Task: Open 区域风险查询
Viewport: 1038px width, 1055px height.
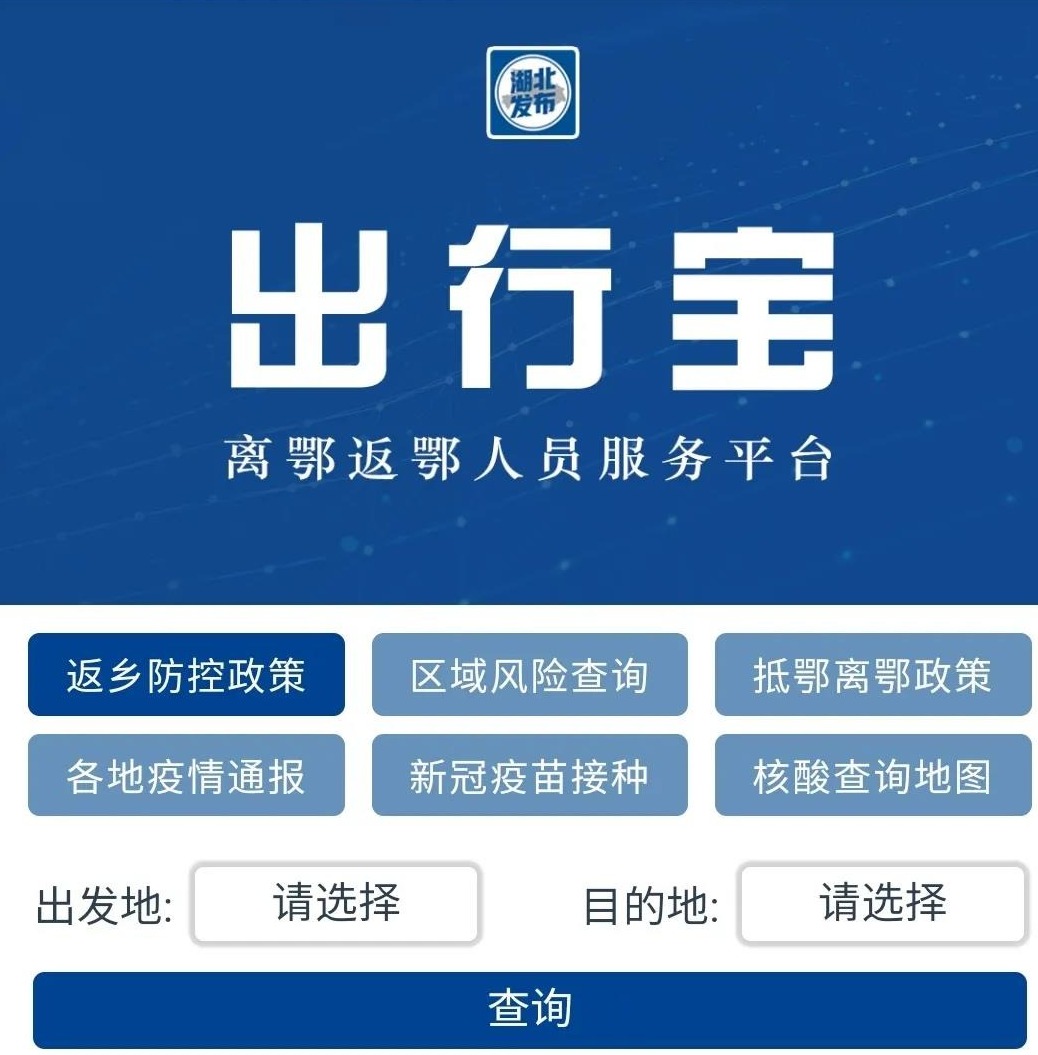Action: (530, 675)
